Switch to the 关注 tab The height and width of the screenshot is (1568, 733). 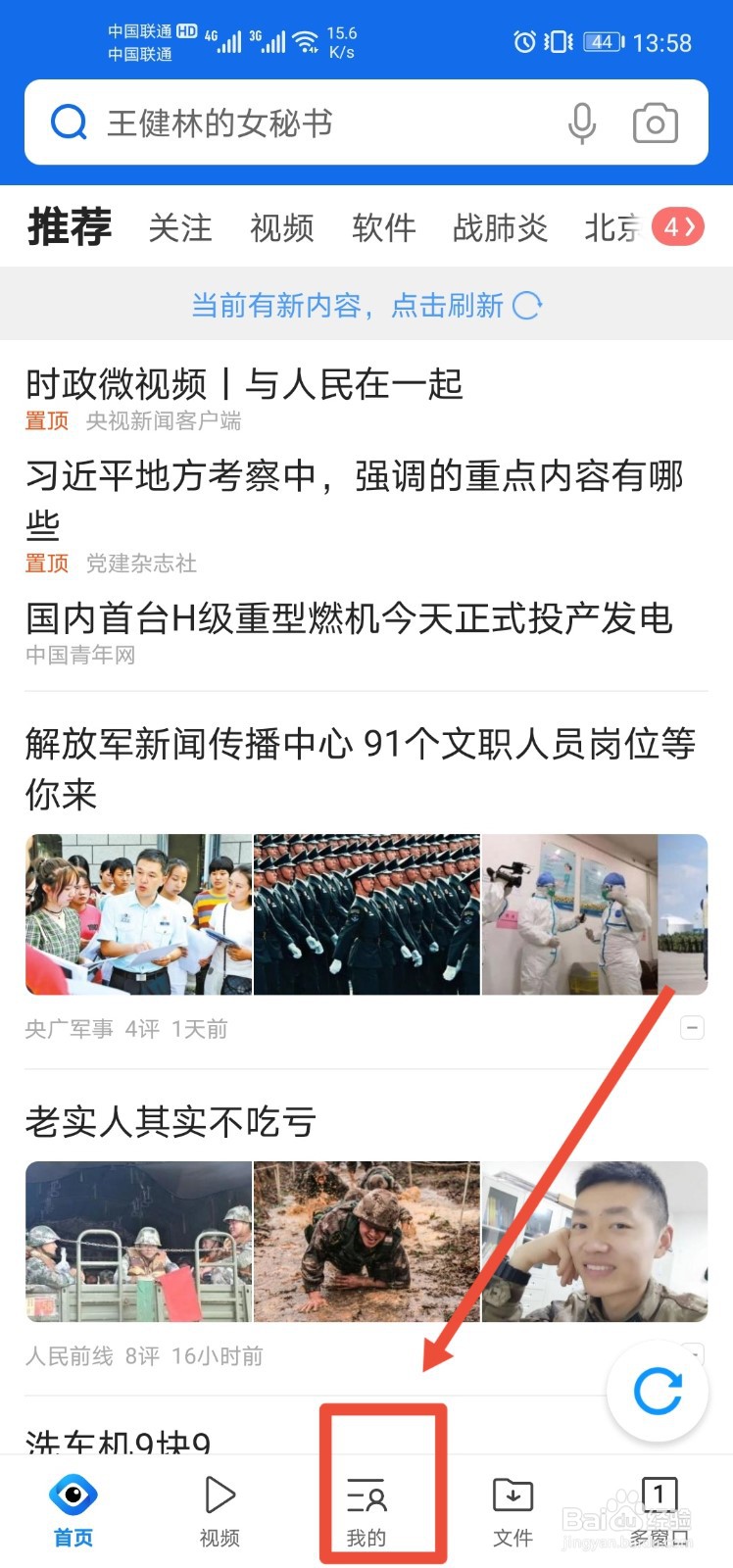tap(180, 226)
